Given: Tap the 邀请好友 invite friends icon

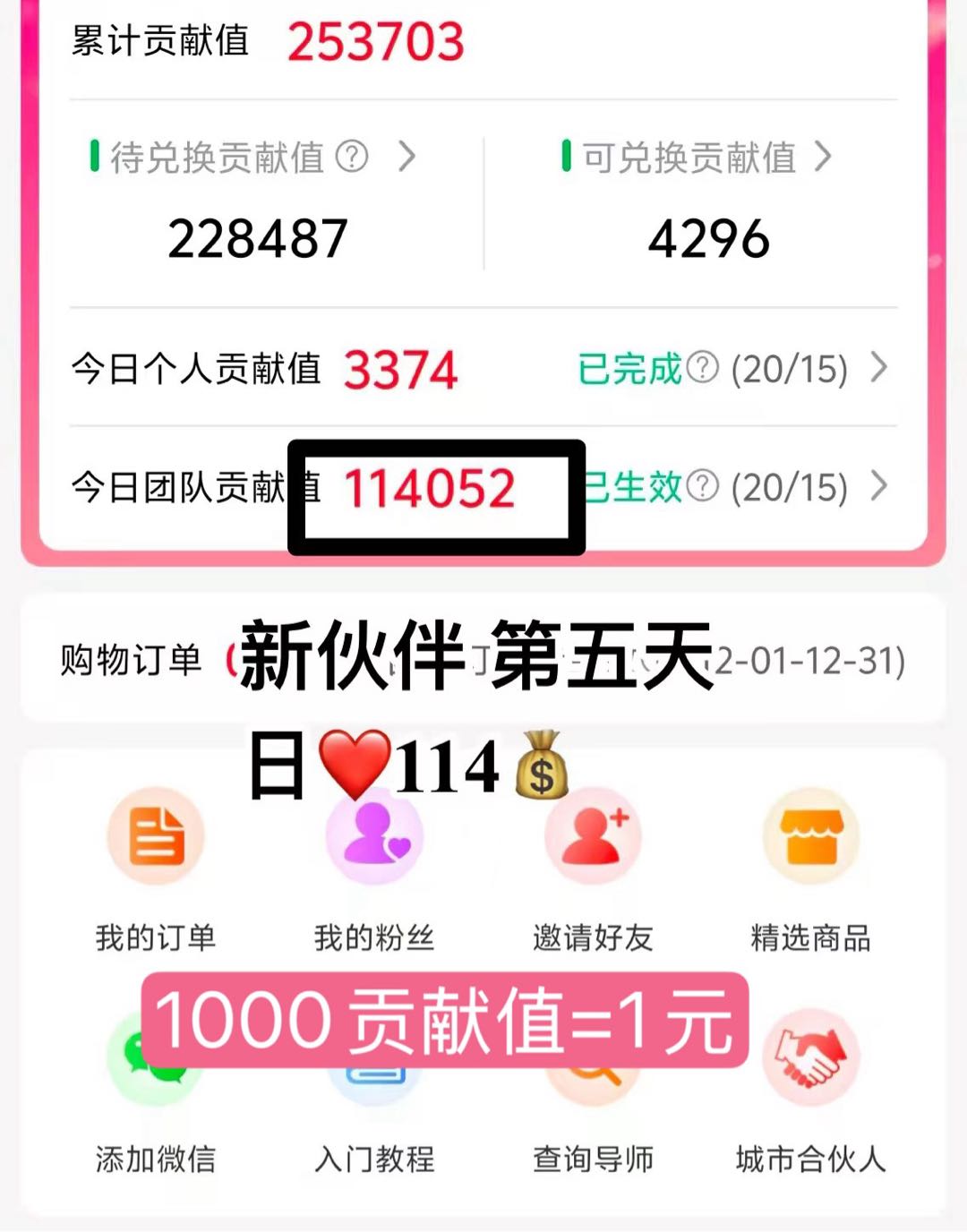Looking at the screenshot, I should point(591,837).
